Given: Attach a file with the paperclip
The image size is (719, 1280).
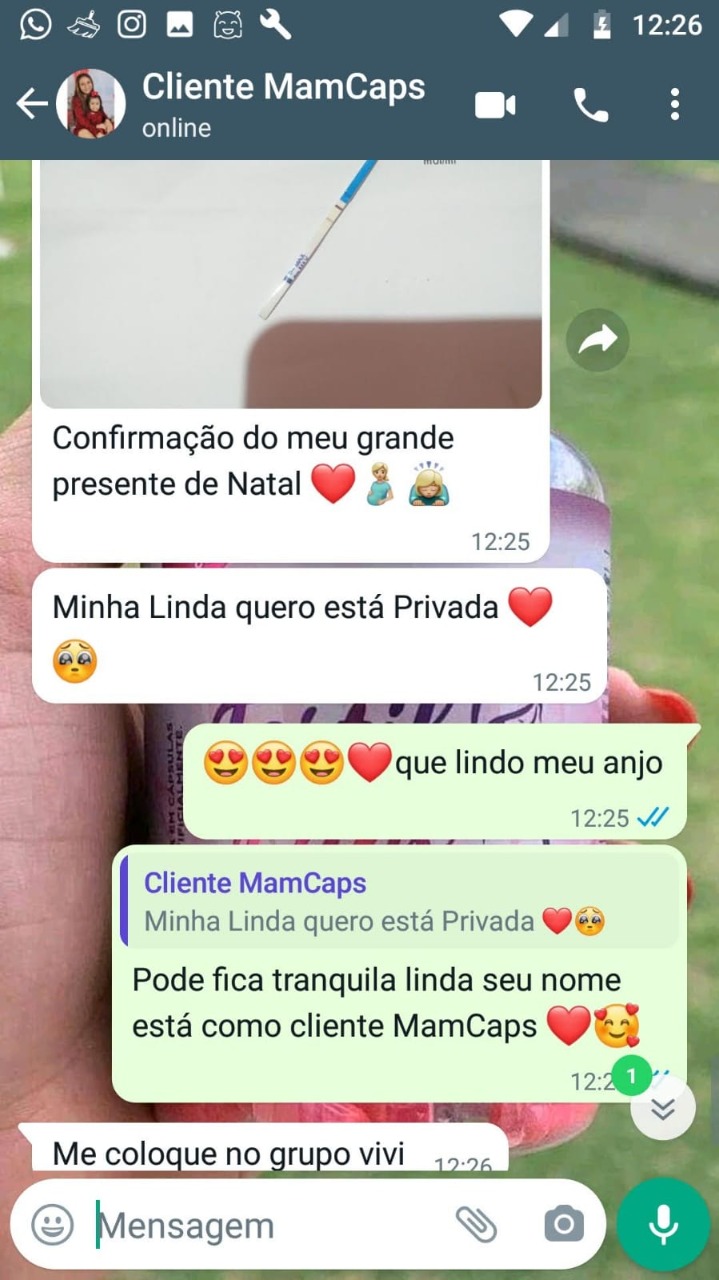Looking at the screenshot, I should pyautogui.click(x=476, y=1225).
